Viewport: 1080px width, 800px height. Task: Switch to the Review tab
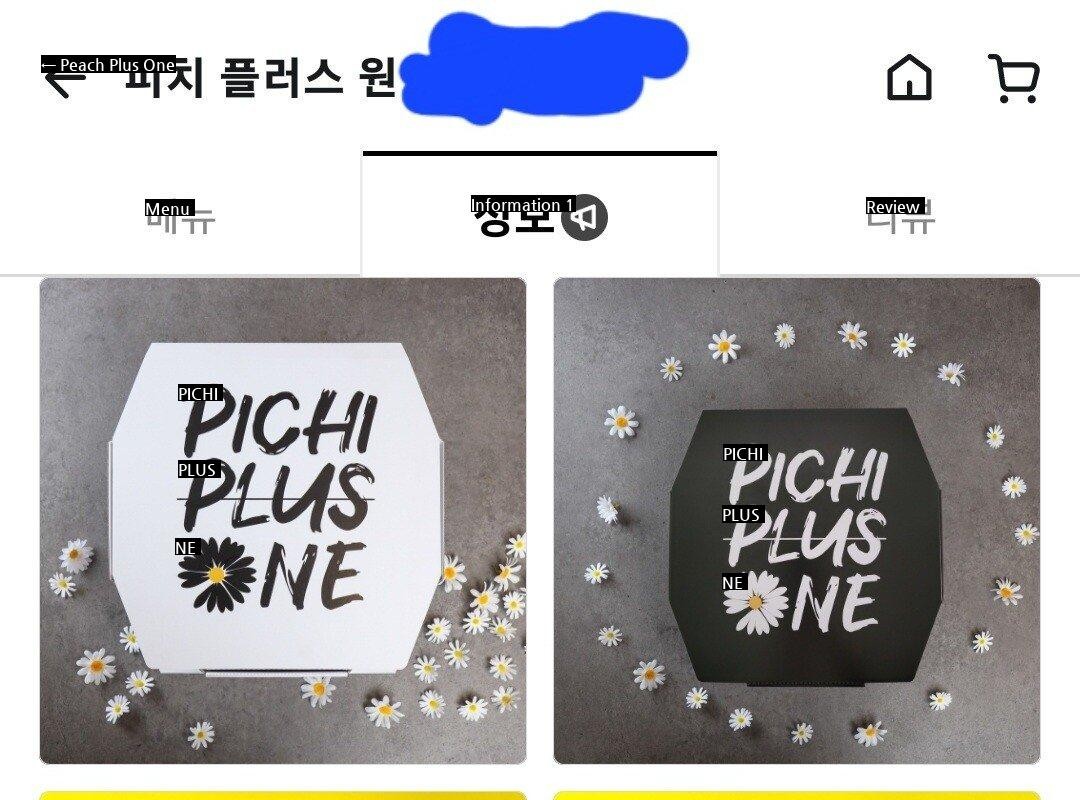(899, 216)
